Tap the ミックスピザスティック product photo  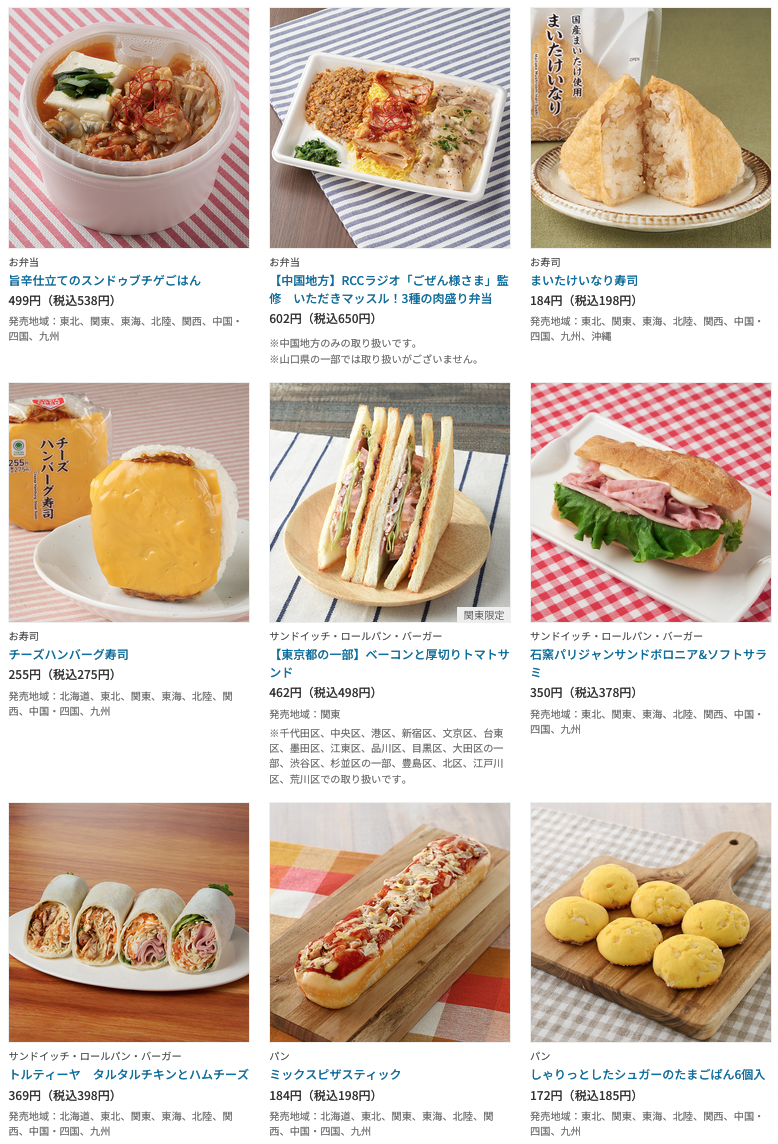tap(389, 922)
